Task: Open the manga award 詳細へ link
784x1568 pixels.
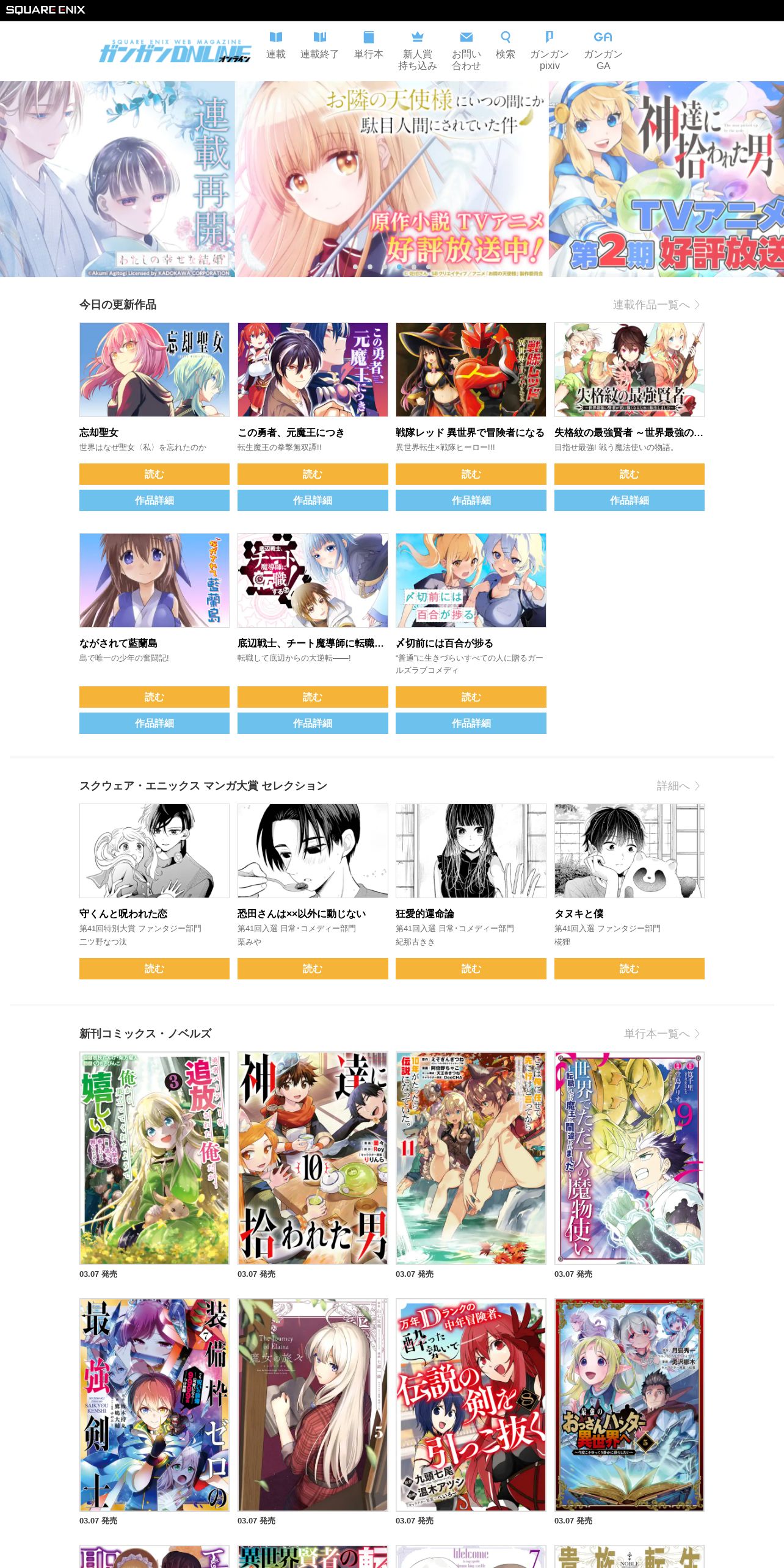Action: 678,786
